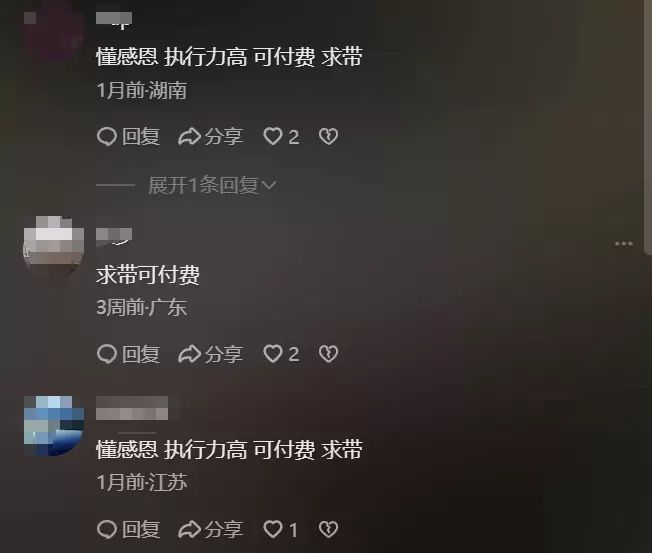Like the 江苏 comment with 1 like

point(273,529)
